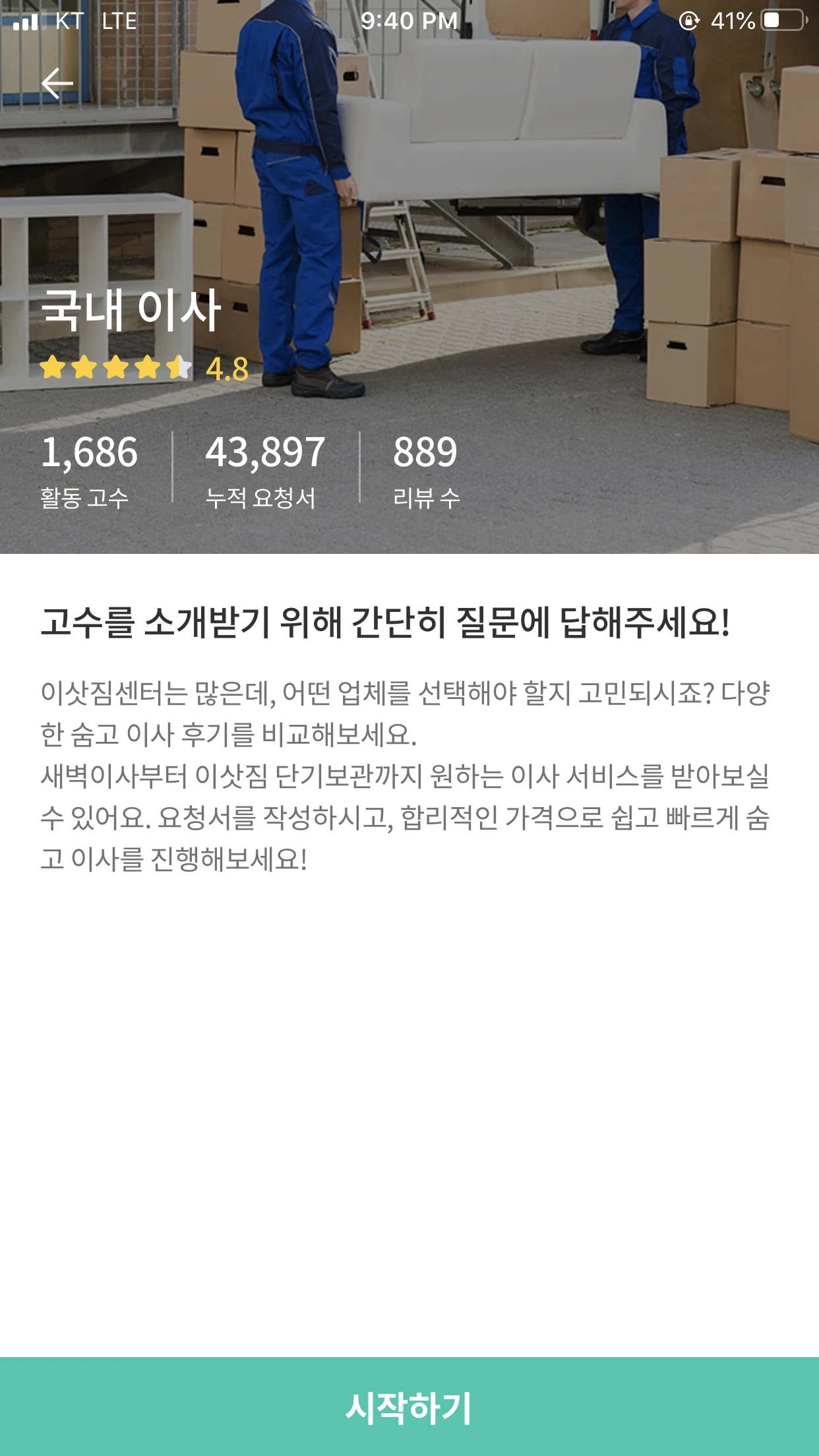819x1456 pixels.
Task: Toggle the LTE network indicator
Action: [119, 22]
